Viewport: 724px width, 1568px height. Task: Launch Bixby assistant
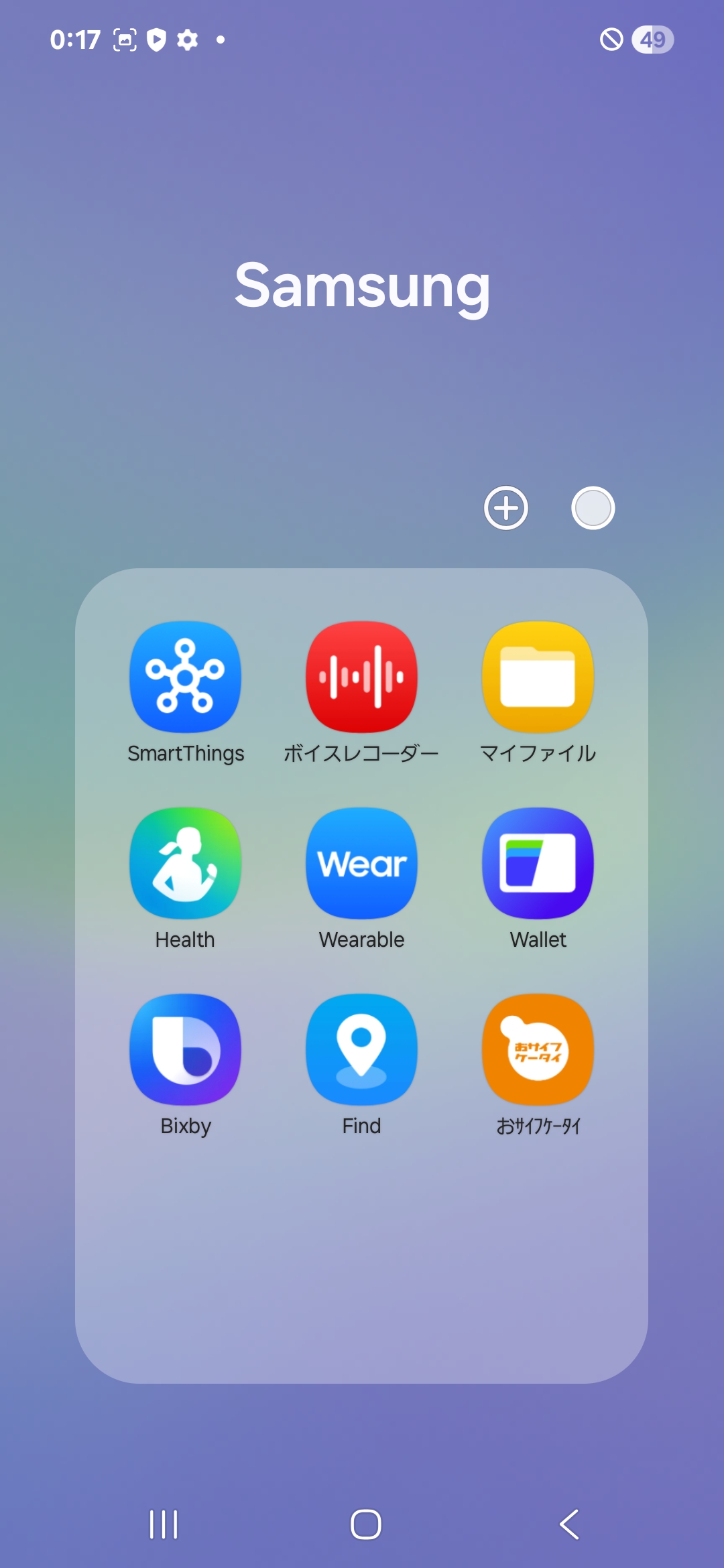point(186,1049)
